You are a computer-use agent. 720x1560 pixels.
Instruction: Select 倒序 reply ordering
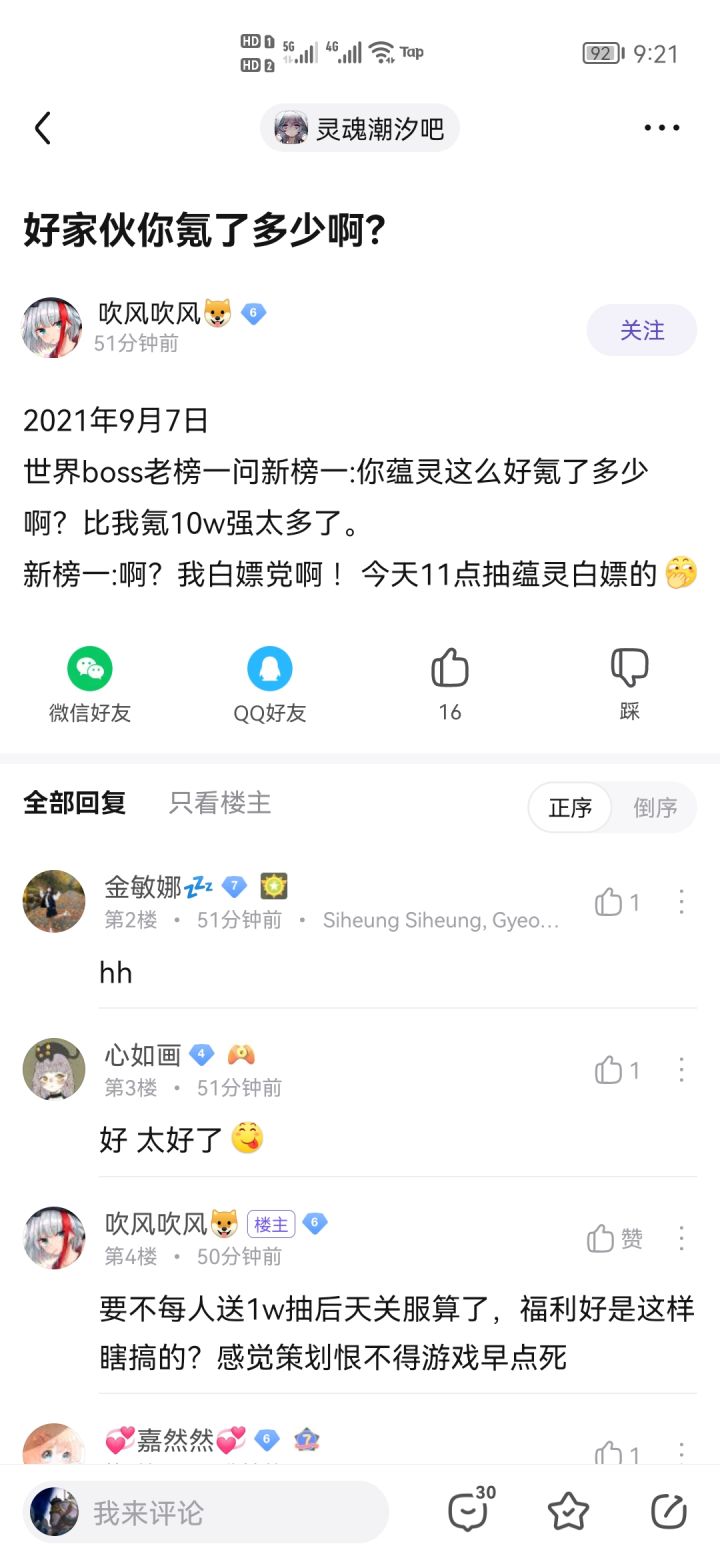pos(655,807)
